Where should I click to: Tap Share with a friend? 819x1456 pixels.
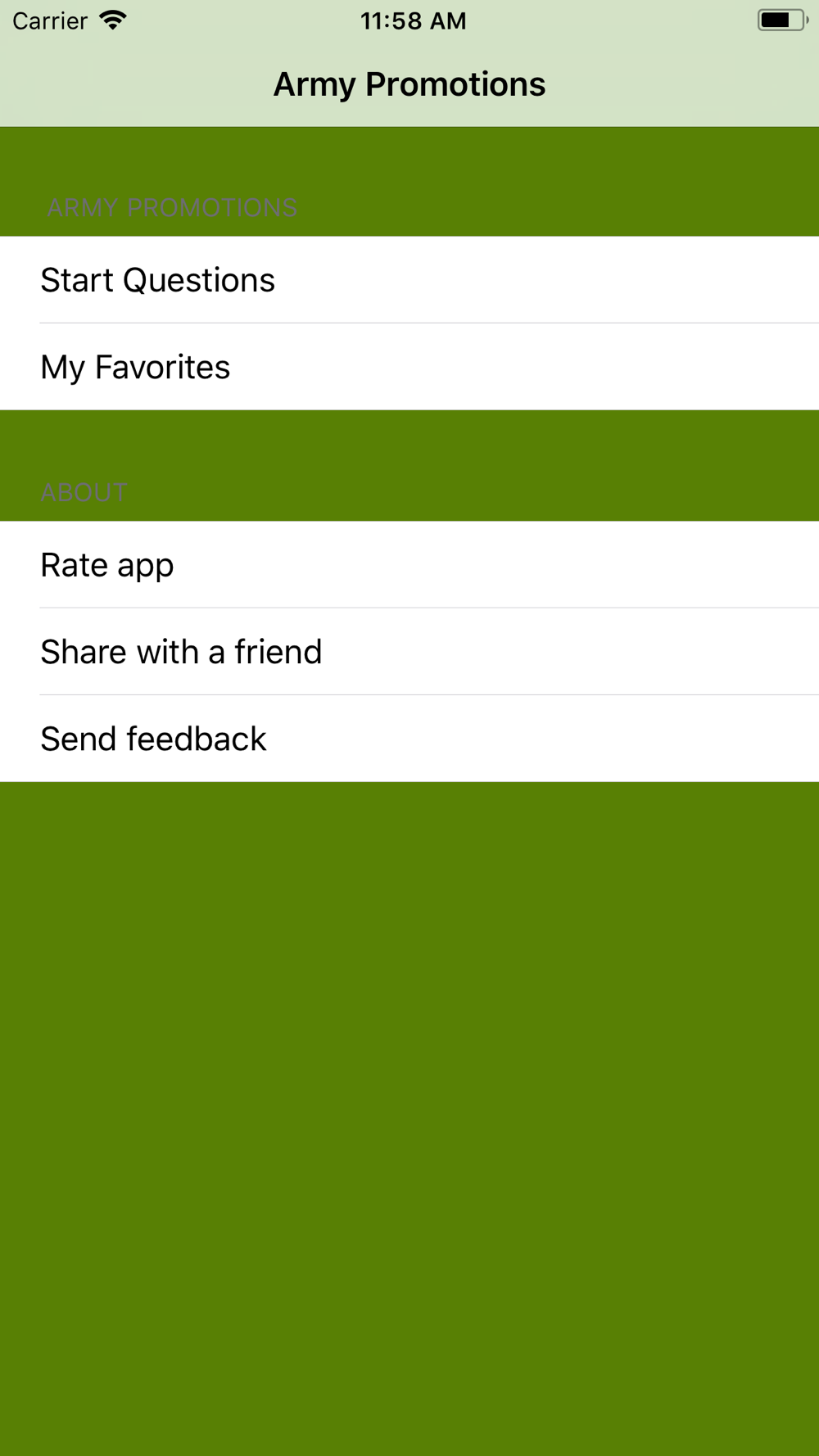[409, 652]
